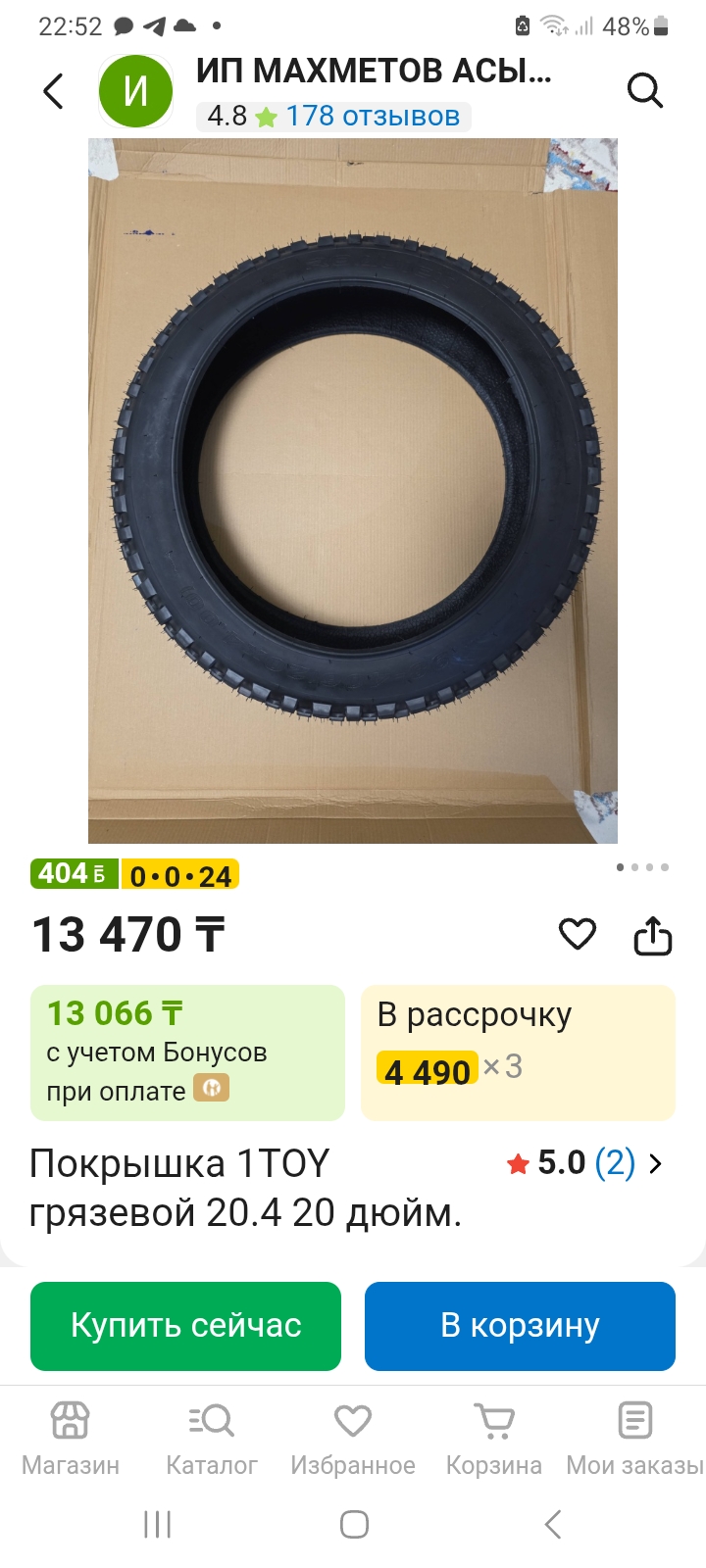Open the tire product photo
706x1568 pixels.
(x=353, y=490)
